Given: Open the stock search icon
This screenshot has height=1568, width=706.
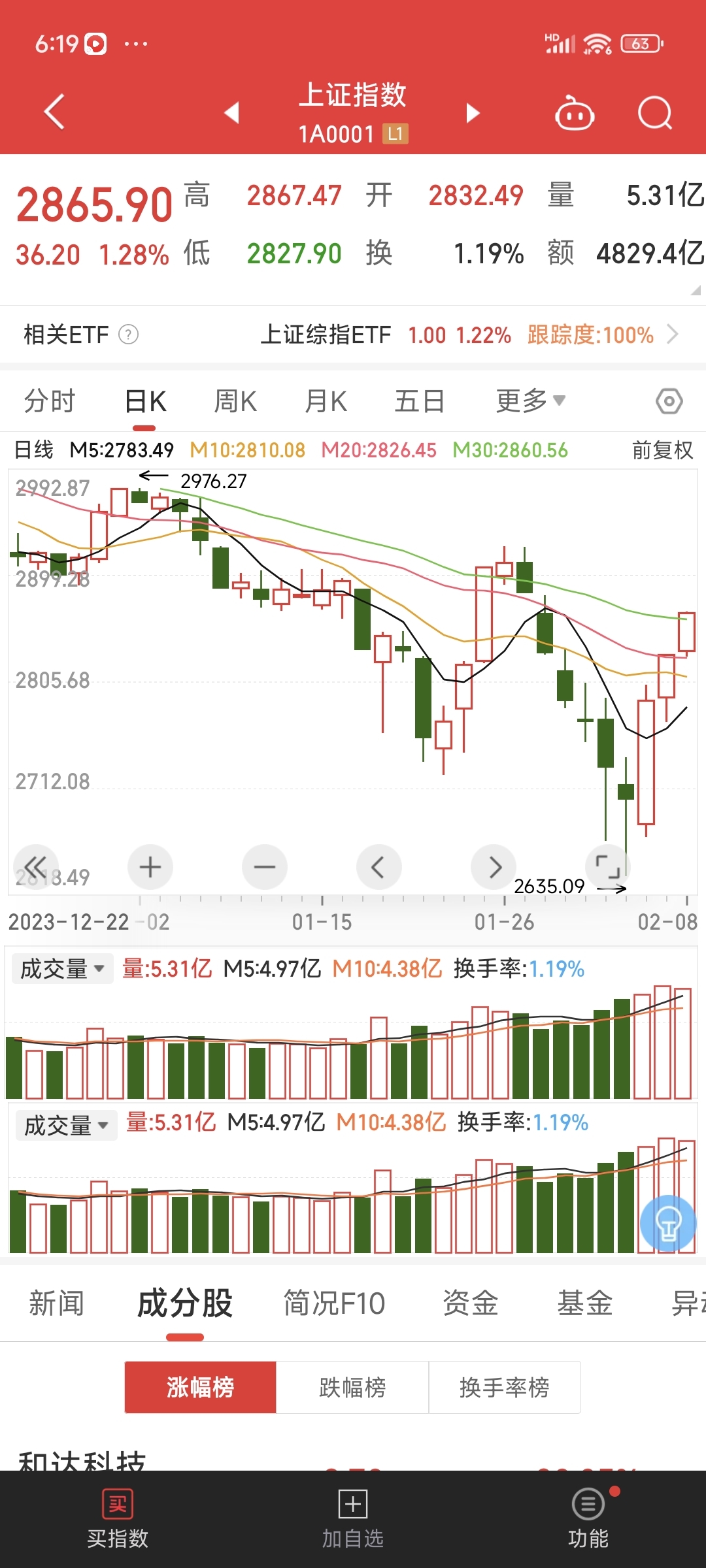Looking at the screenshot, I should (x=656, y=112).
